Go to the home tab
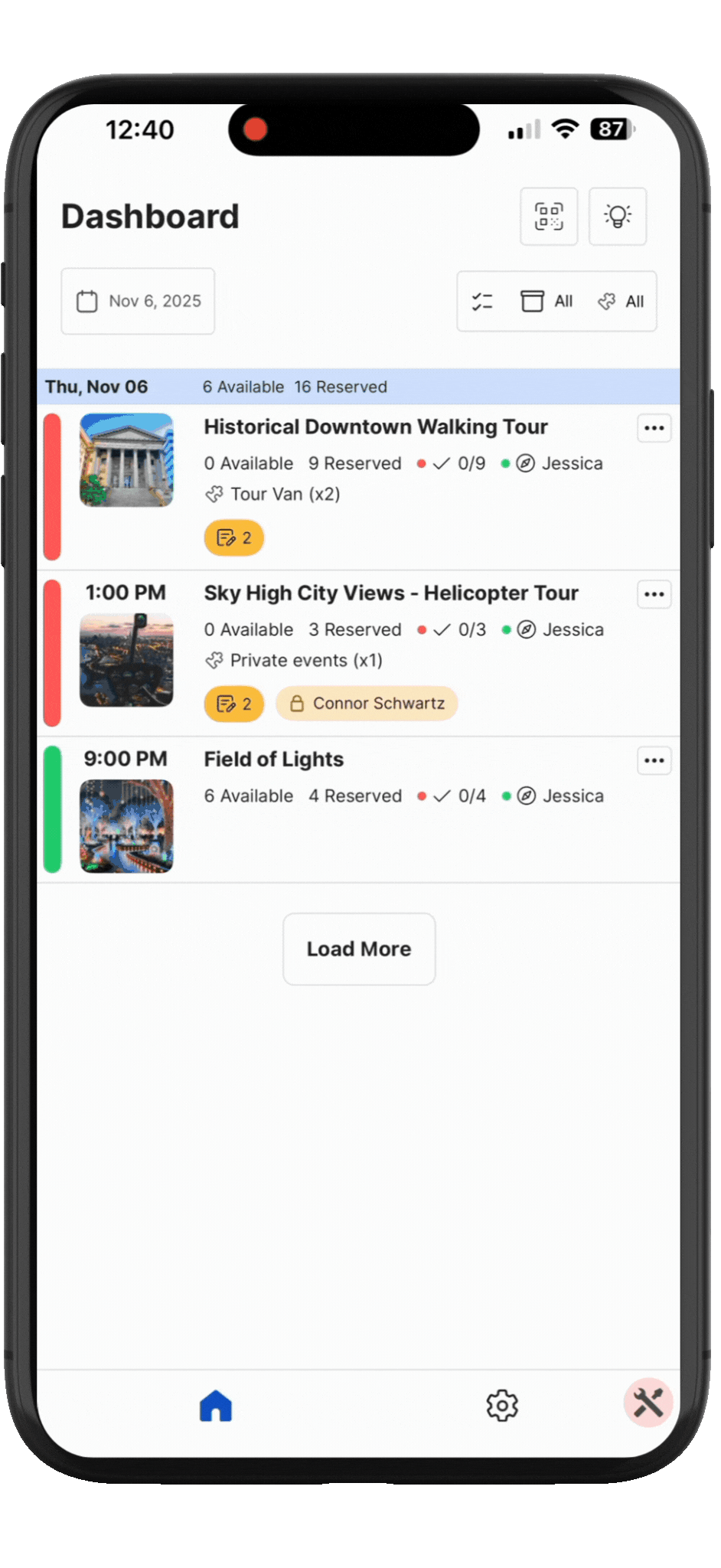The width and height of the screenshot is (721, 1568). tap(216, 1406)
